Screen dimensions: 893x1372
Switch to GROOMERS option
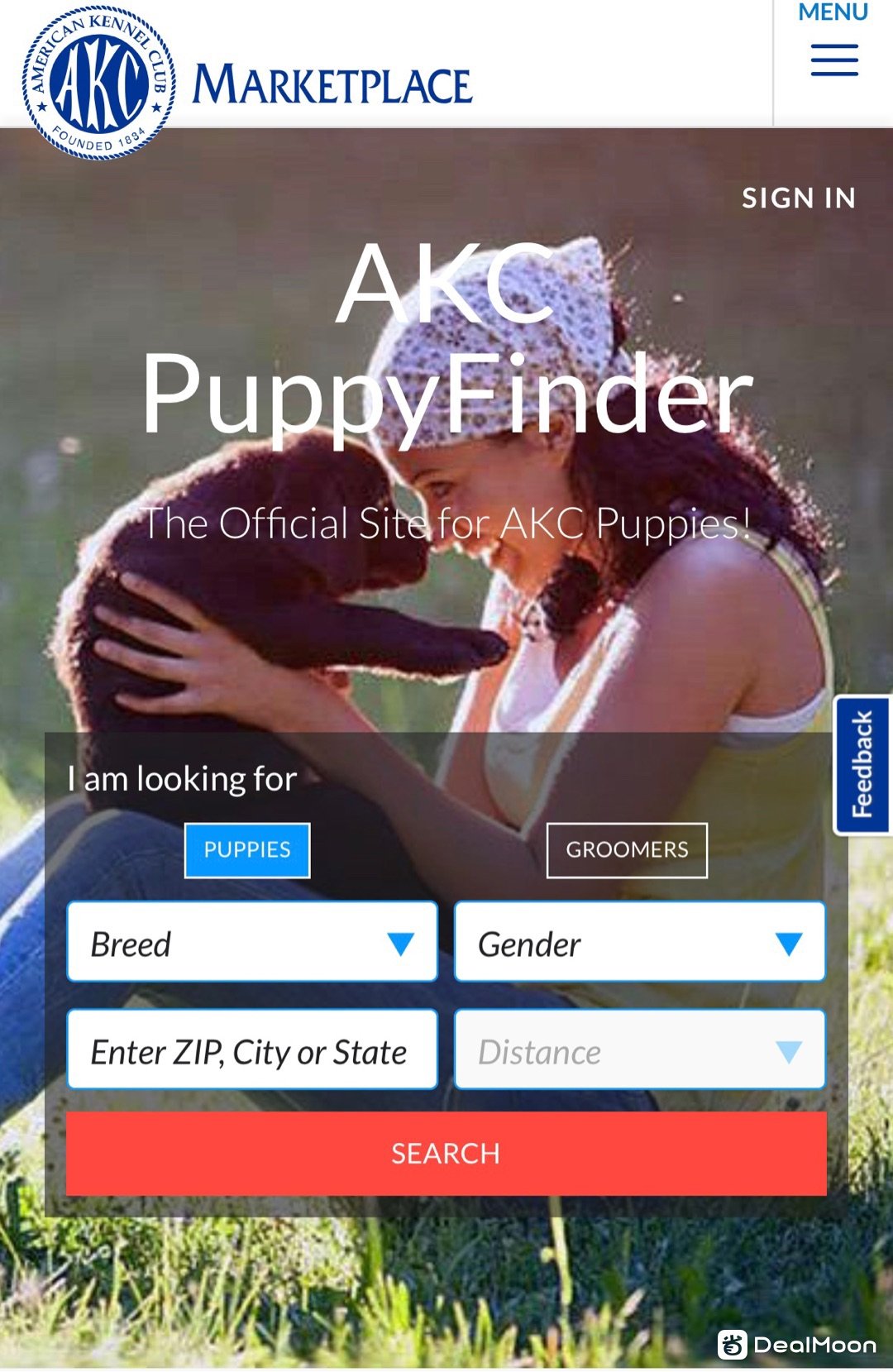click(627, 850)
